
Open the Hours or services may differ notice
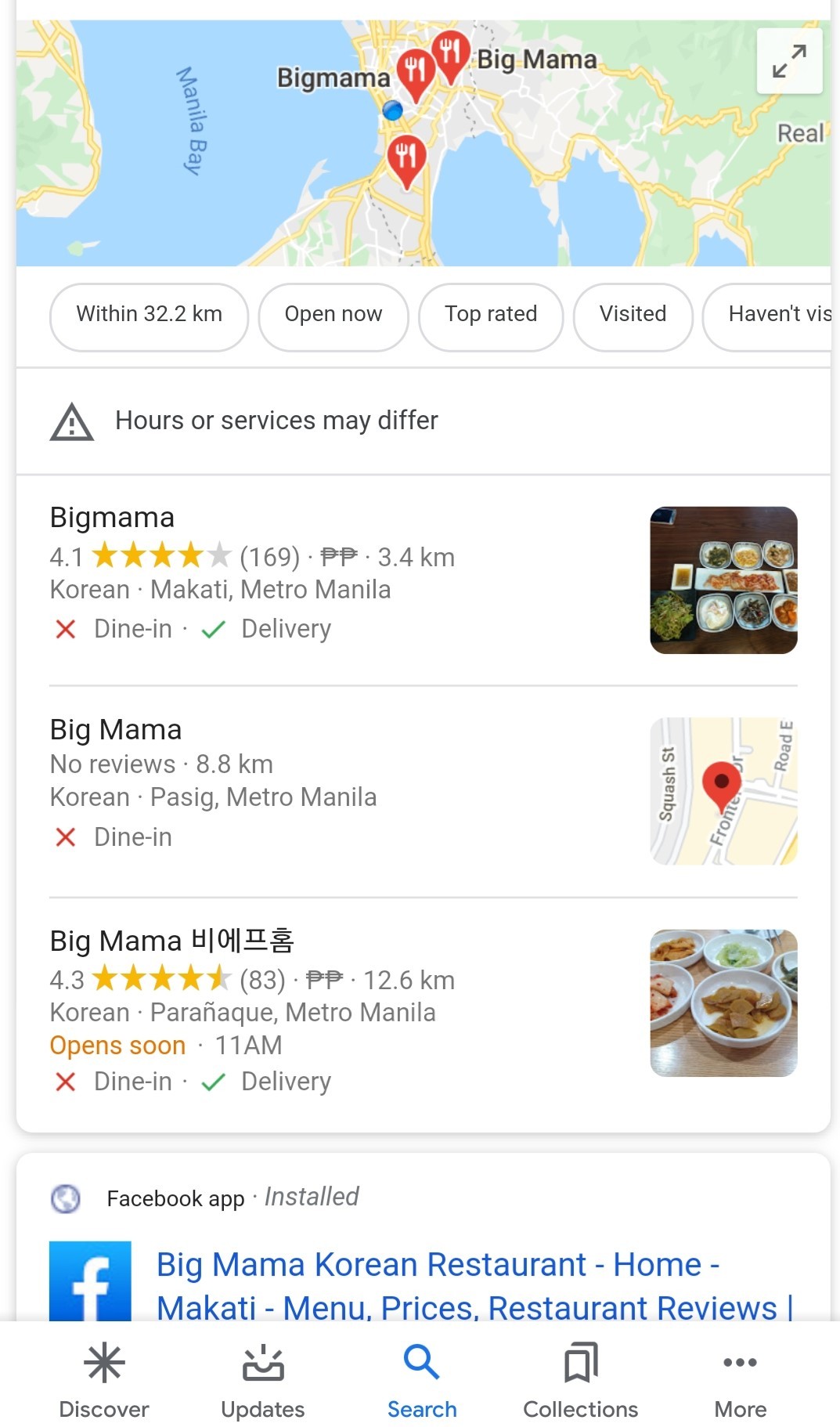(276, 421)
